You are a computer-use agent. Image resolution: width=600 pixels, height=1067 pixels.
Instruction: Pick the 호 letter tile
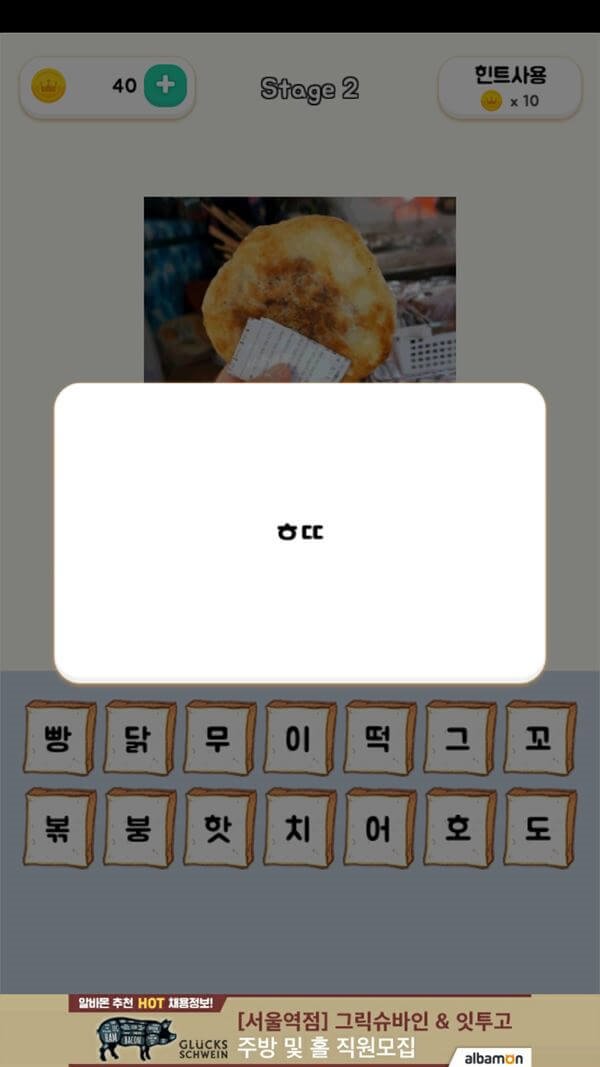coord(460,828)
